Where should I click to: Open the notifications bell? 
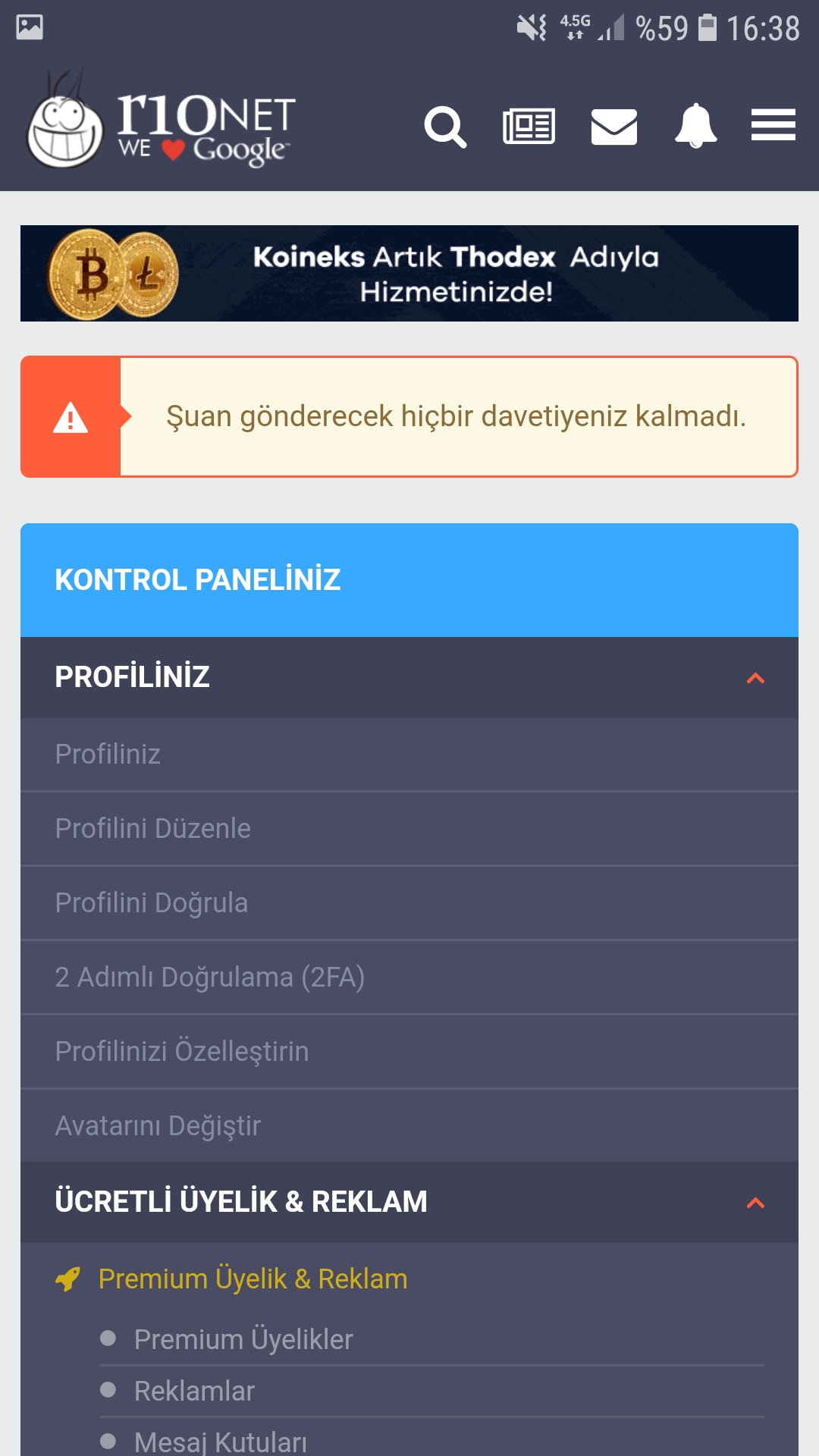click(695, 126)
